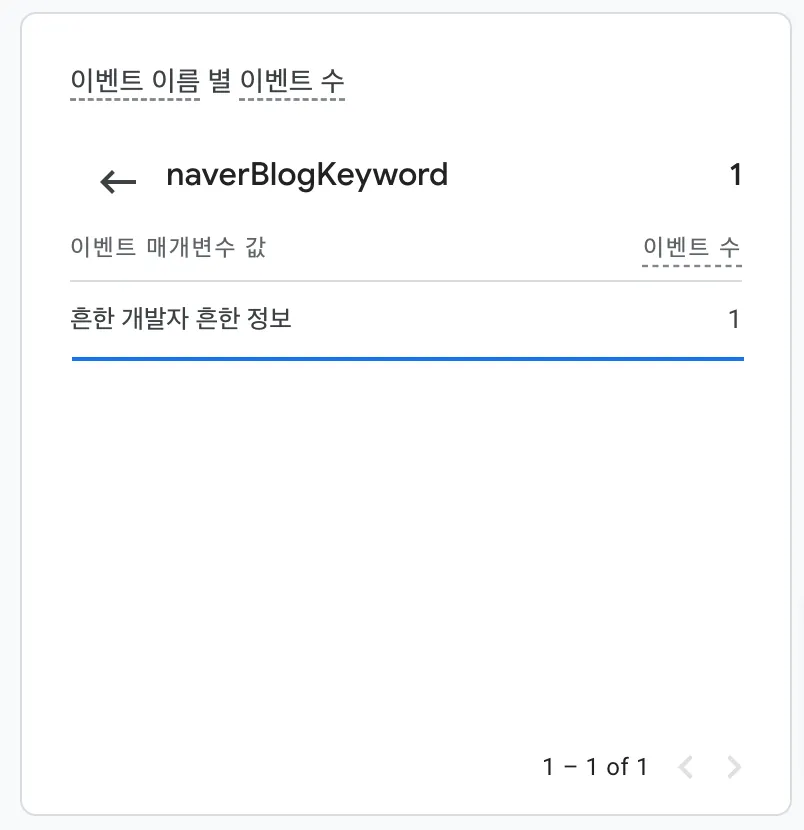Open the 이벤트 수 metric selector in the card title
The height and width of the screenshot is (830, 804).
(x=292, y=81)
